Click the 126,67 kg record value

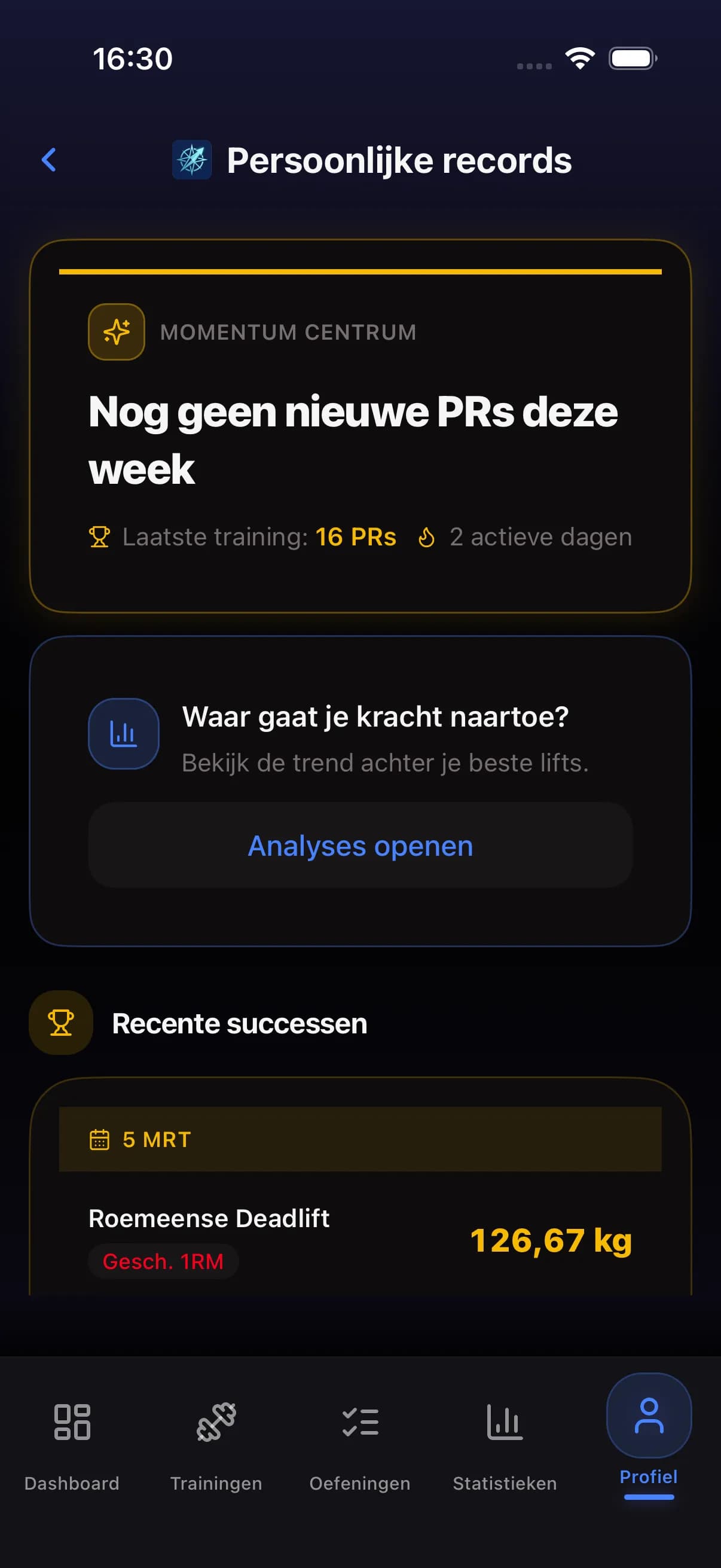pos(552,1239)
